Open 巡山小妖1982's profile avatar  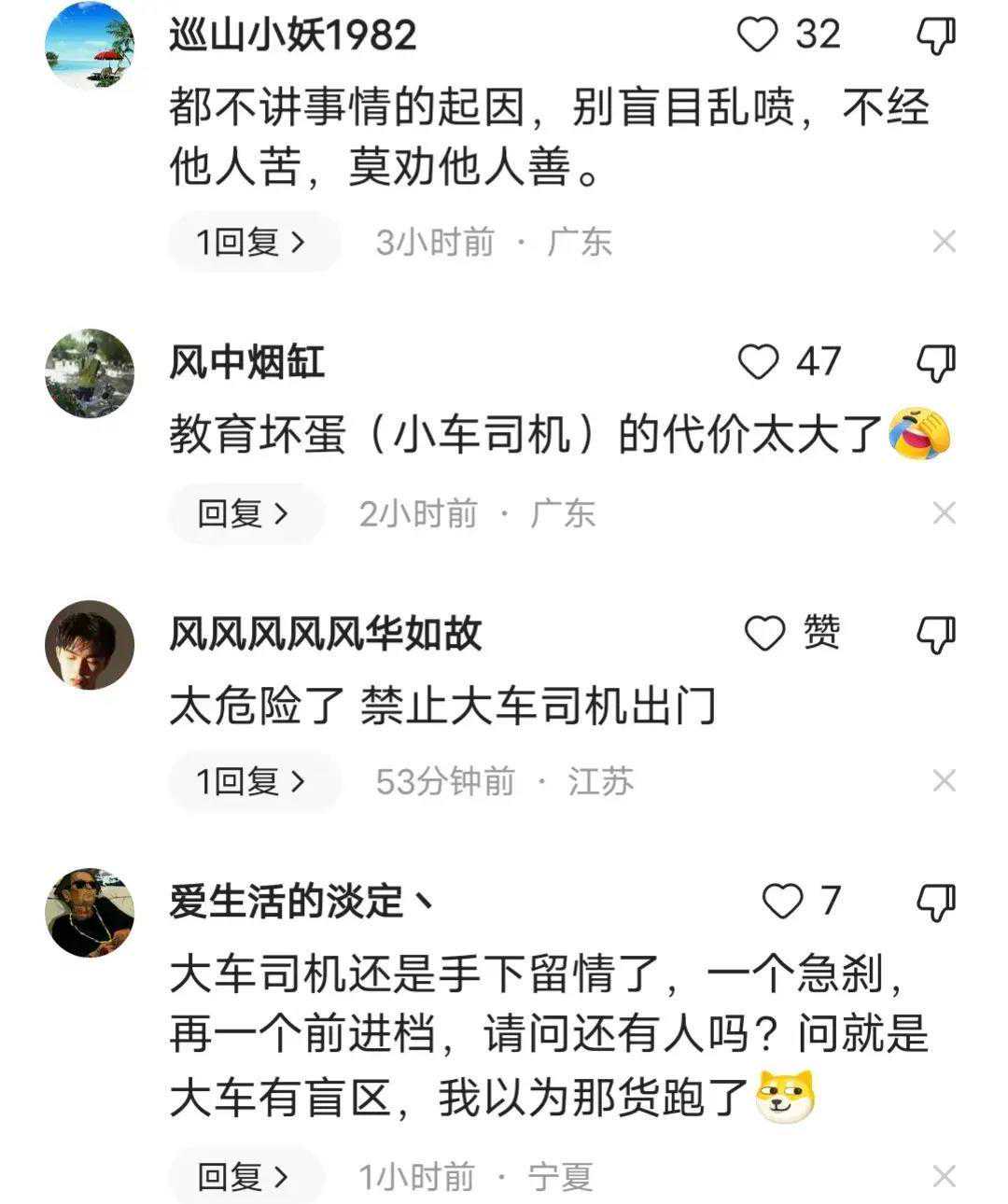90,45
